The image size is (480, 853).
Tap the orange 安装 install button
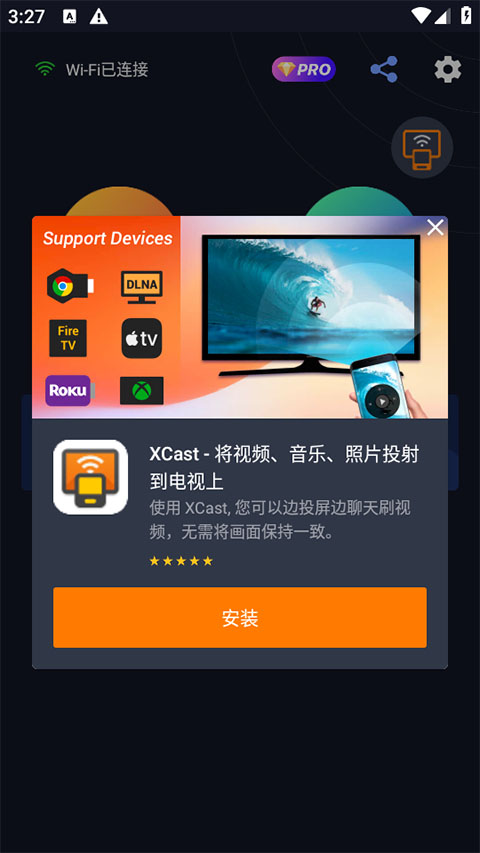coord(240,617)
